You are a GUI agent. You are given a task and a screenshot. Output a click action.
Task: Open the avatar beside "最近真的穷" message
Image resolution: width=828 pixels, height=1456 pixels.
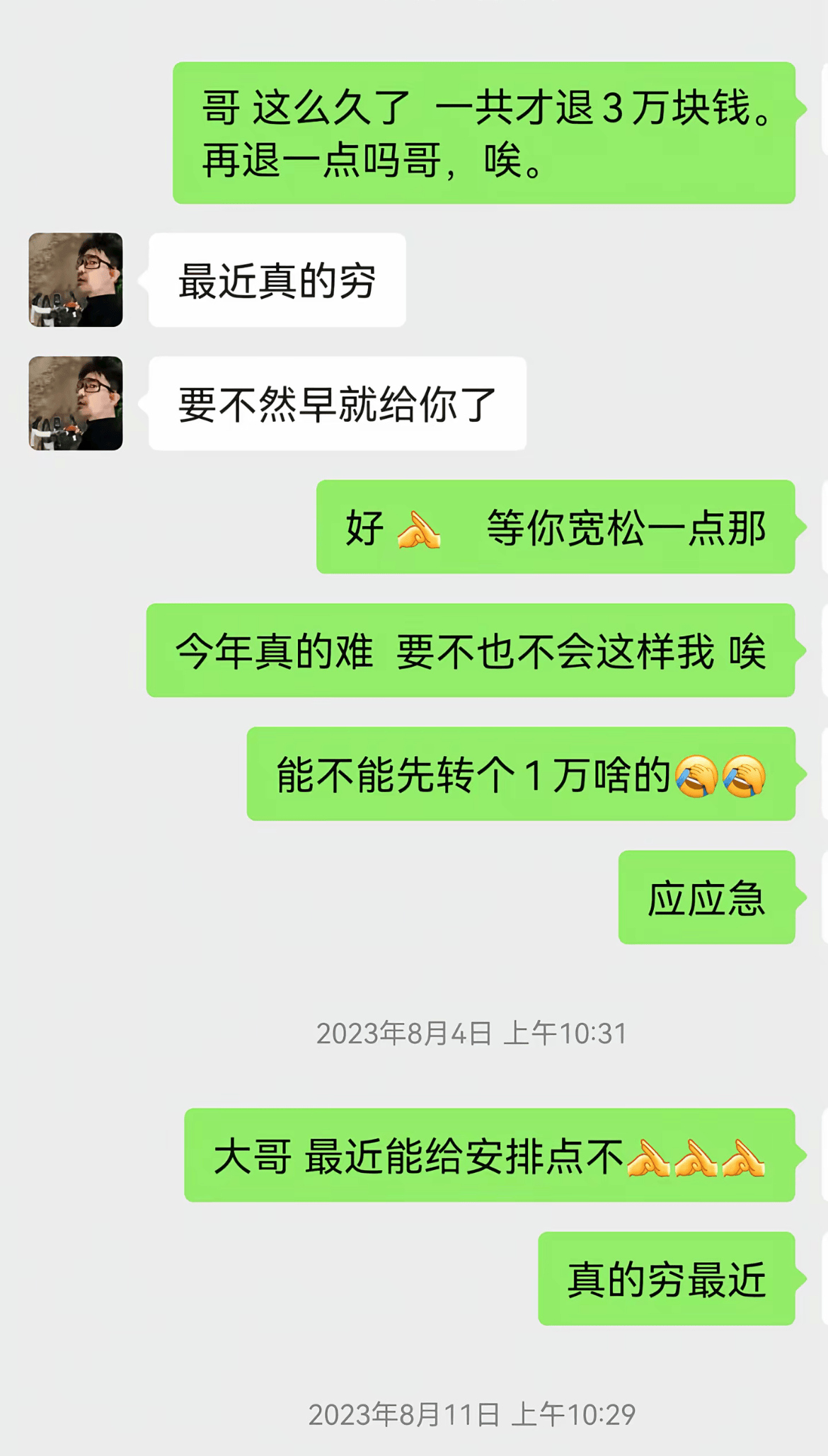[76, 280]
